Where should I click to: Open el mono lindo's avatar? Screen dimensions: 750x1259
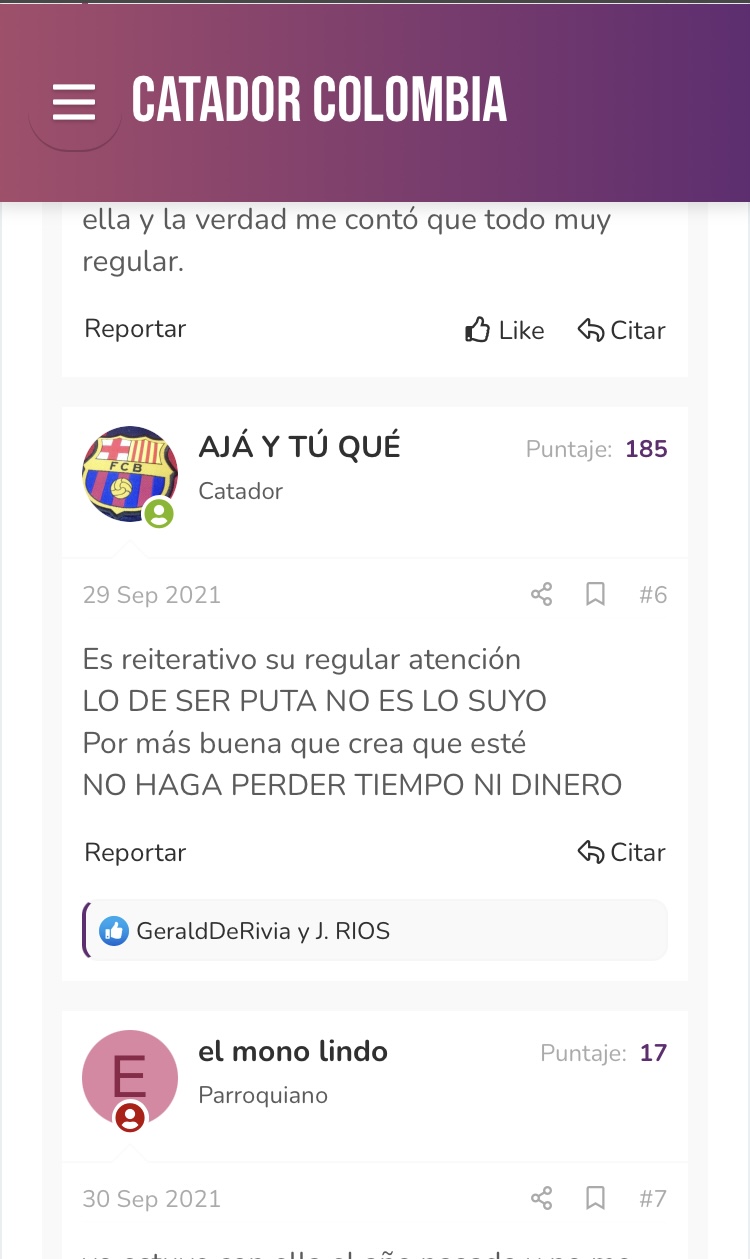pos(130,1078)
